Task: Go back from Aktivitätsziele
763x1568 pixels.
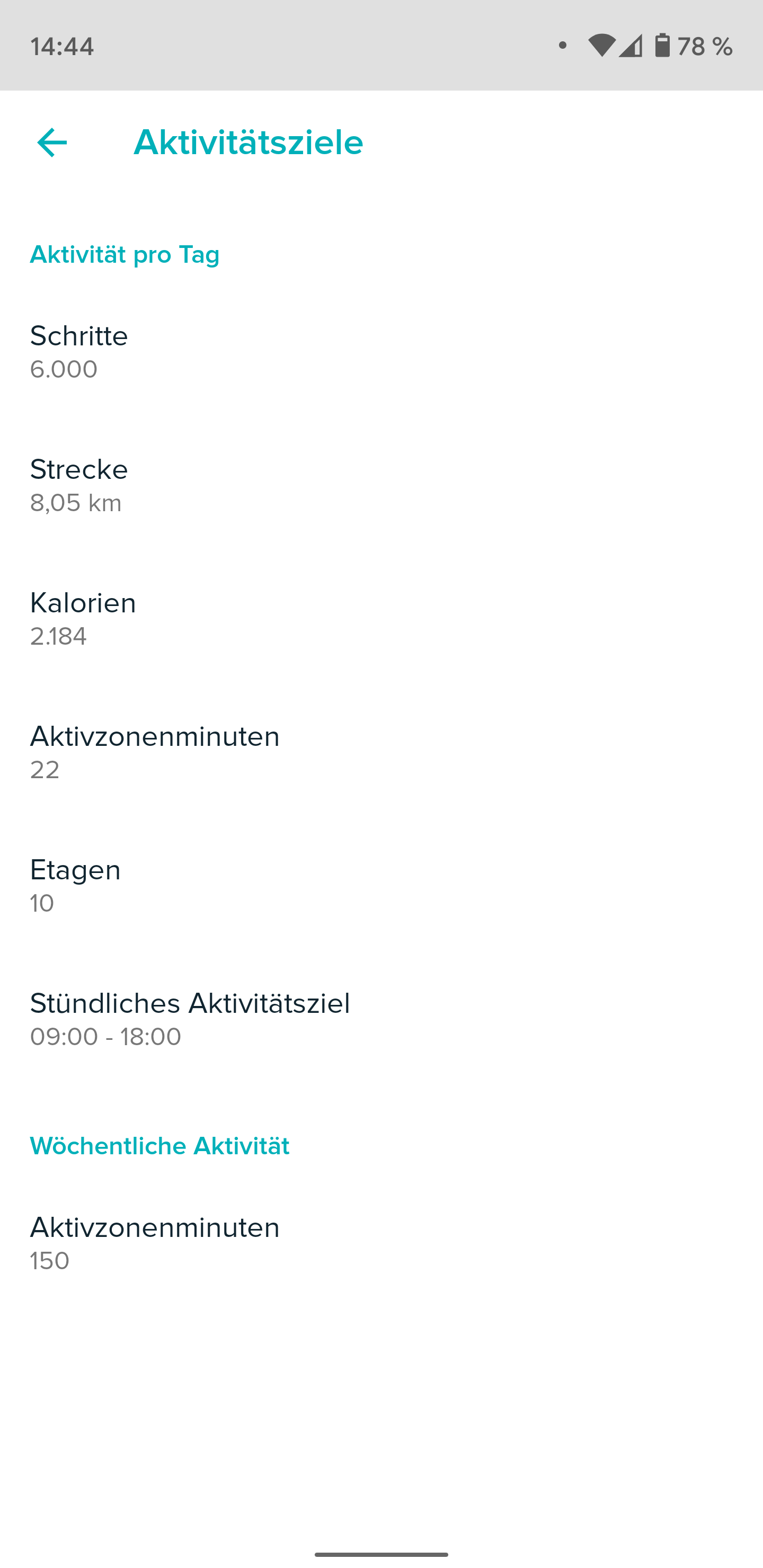Action: 52,142
